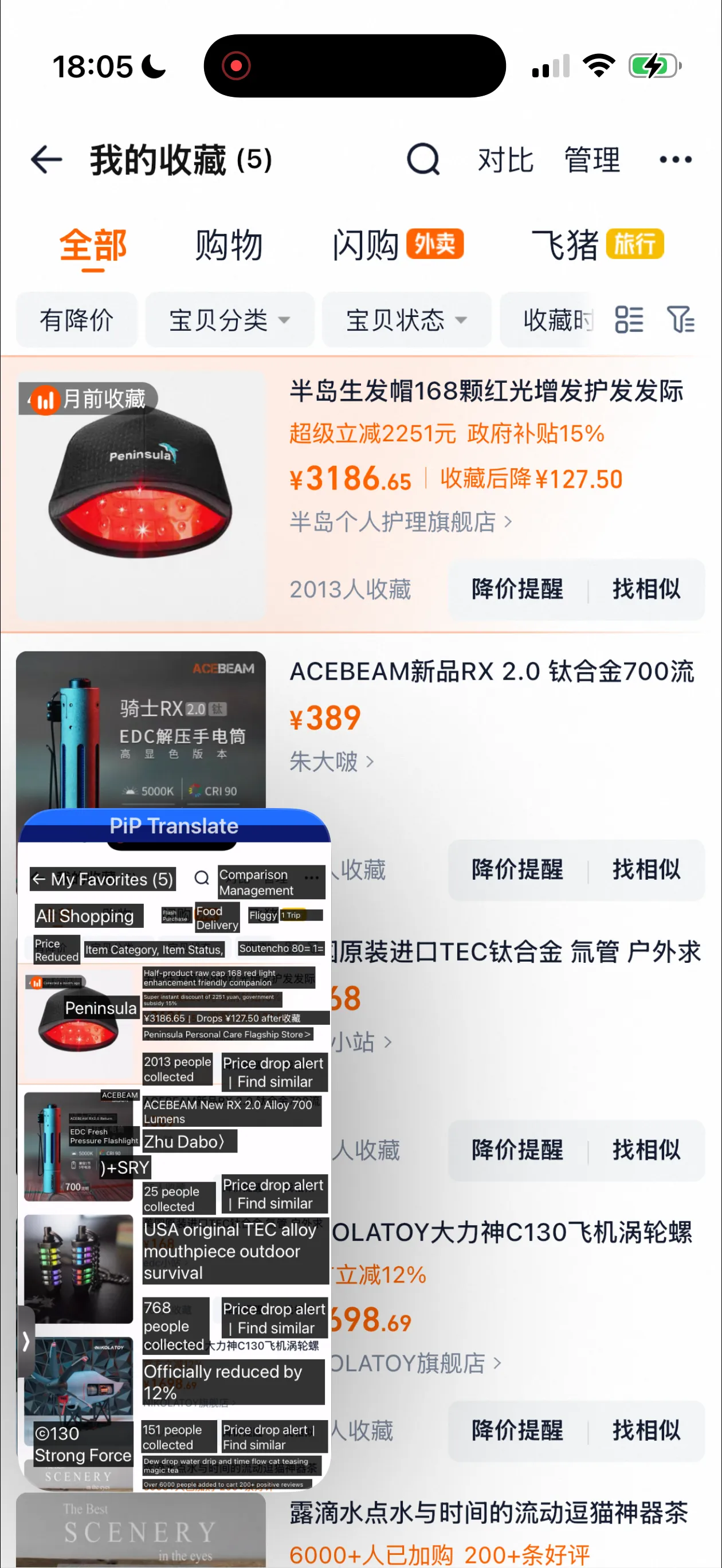Tap the collapsed side panel chevron on left edge
Screen dimensions: 722x1568
(26, 1341)
